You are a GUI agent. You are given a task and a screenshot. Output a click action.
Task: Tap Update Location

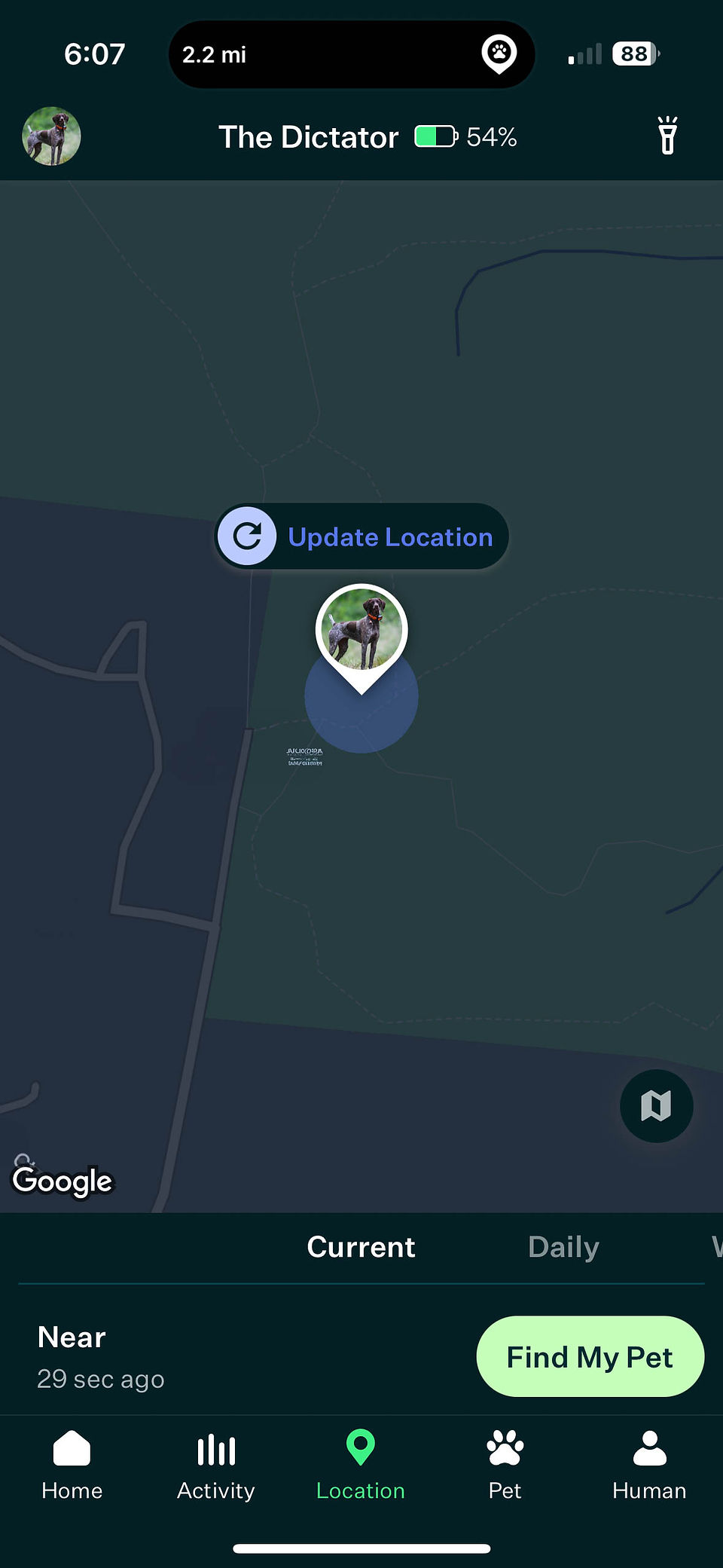point(361,536)
